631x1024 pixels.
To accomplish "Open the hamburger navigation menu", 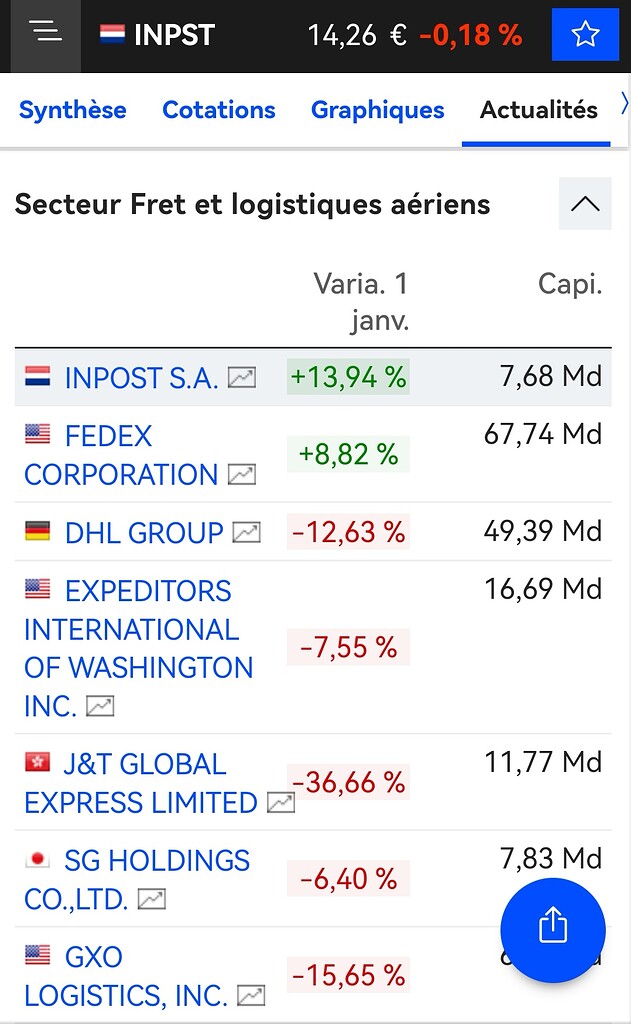I will (x=45, y=35).
